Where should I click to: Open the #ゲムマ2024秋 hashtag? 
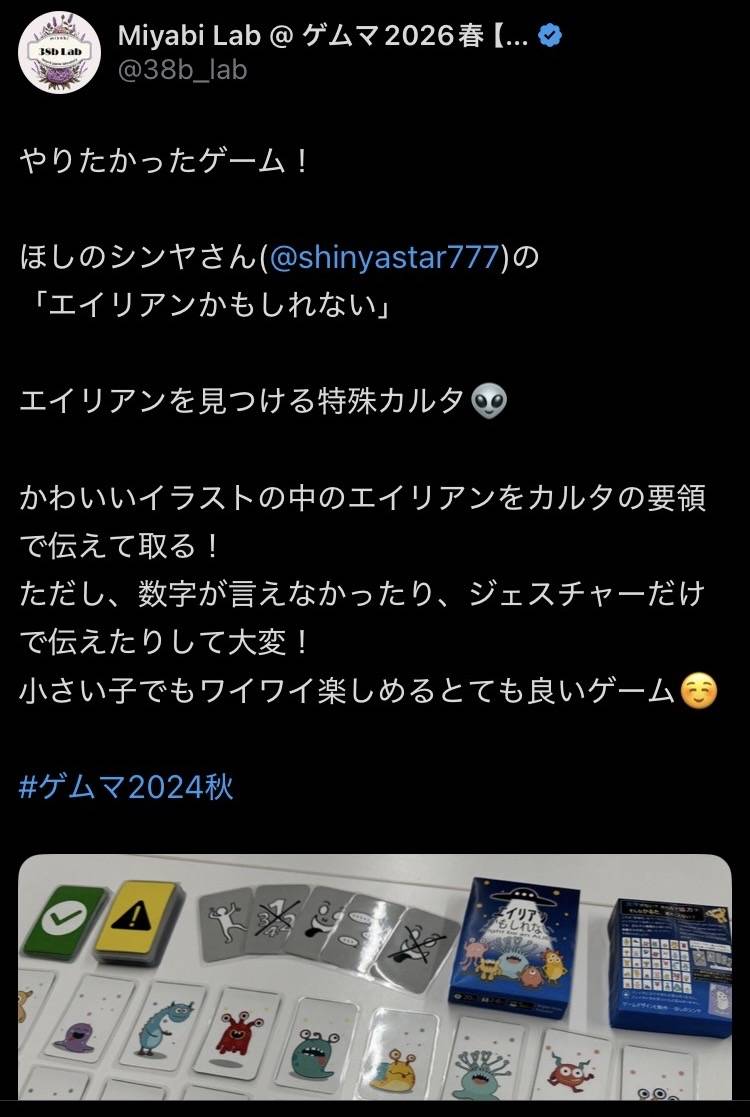126,786
